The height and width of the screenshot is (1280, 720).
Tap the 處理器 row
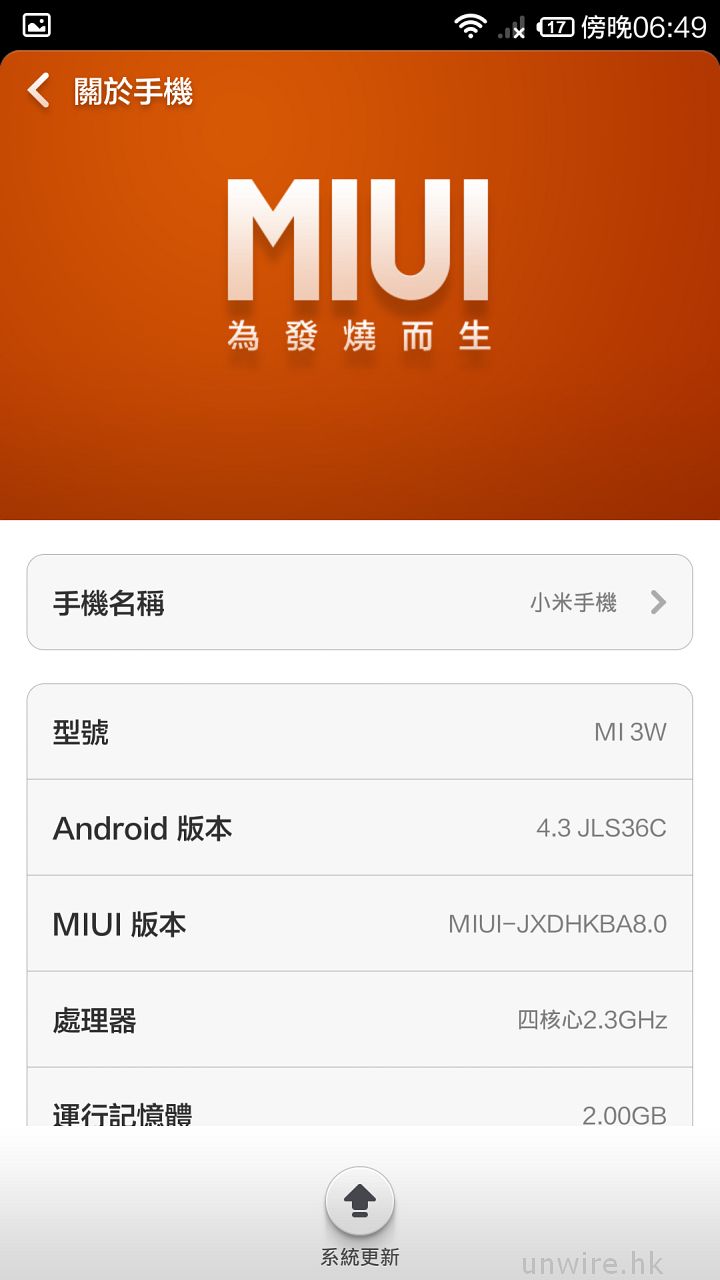point(359,1020)
